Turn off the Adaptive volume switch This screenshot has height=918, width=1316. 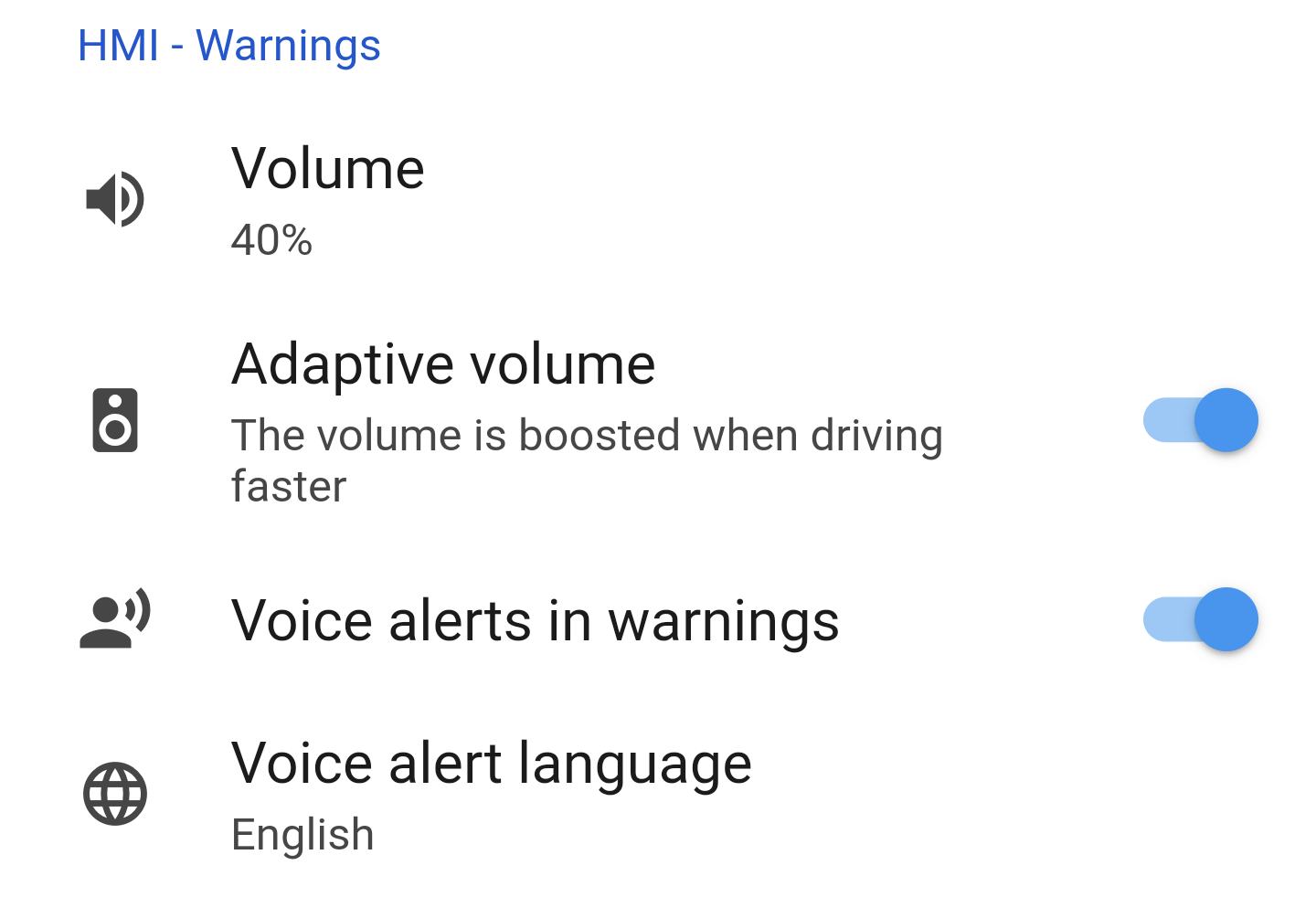pyautogui.click(x=1201, y=420)
